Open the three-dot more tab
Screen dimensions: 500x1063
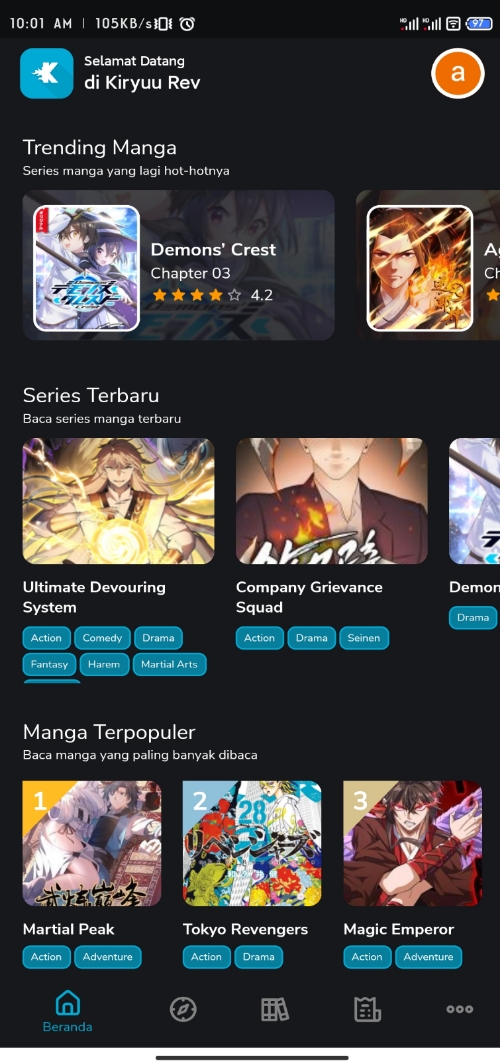coord(459,1009)
